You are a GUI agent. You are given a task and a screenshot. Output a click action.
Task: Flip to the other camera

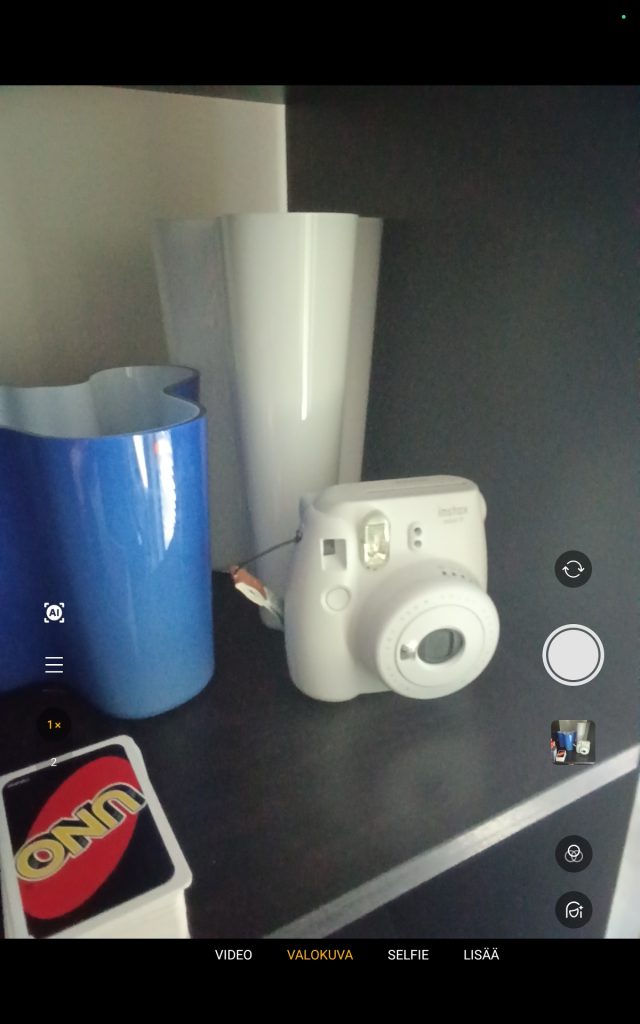(573, 569)
